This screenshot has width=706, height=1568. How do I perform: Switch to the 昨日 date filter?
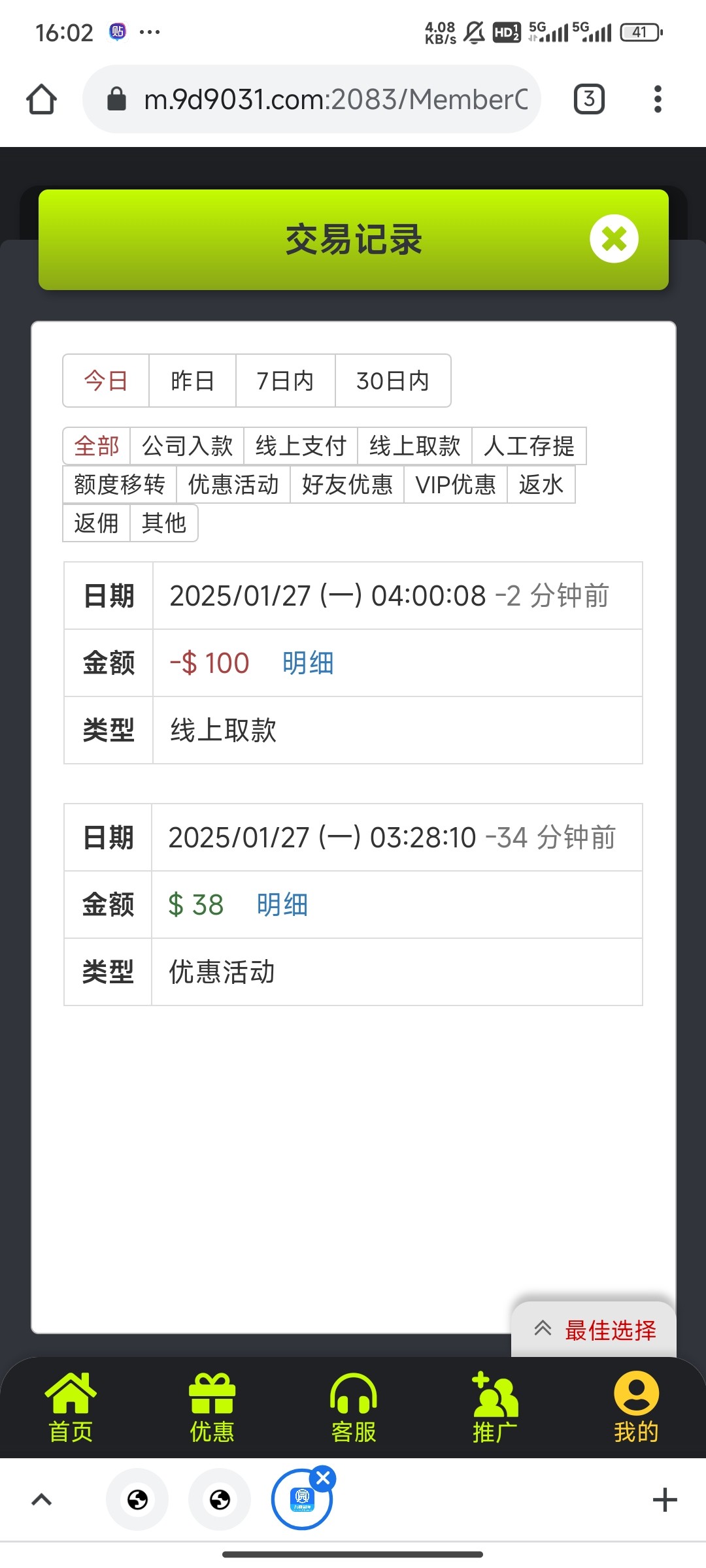coord(192,380)
